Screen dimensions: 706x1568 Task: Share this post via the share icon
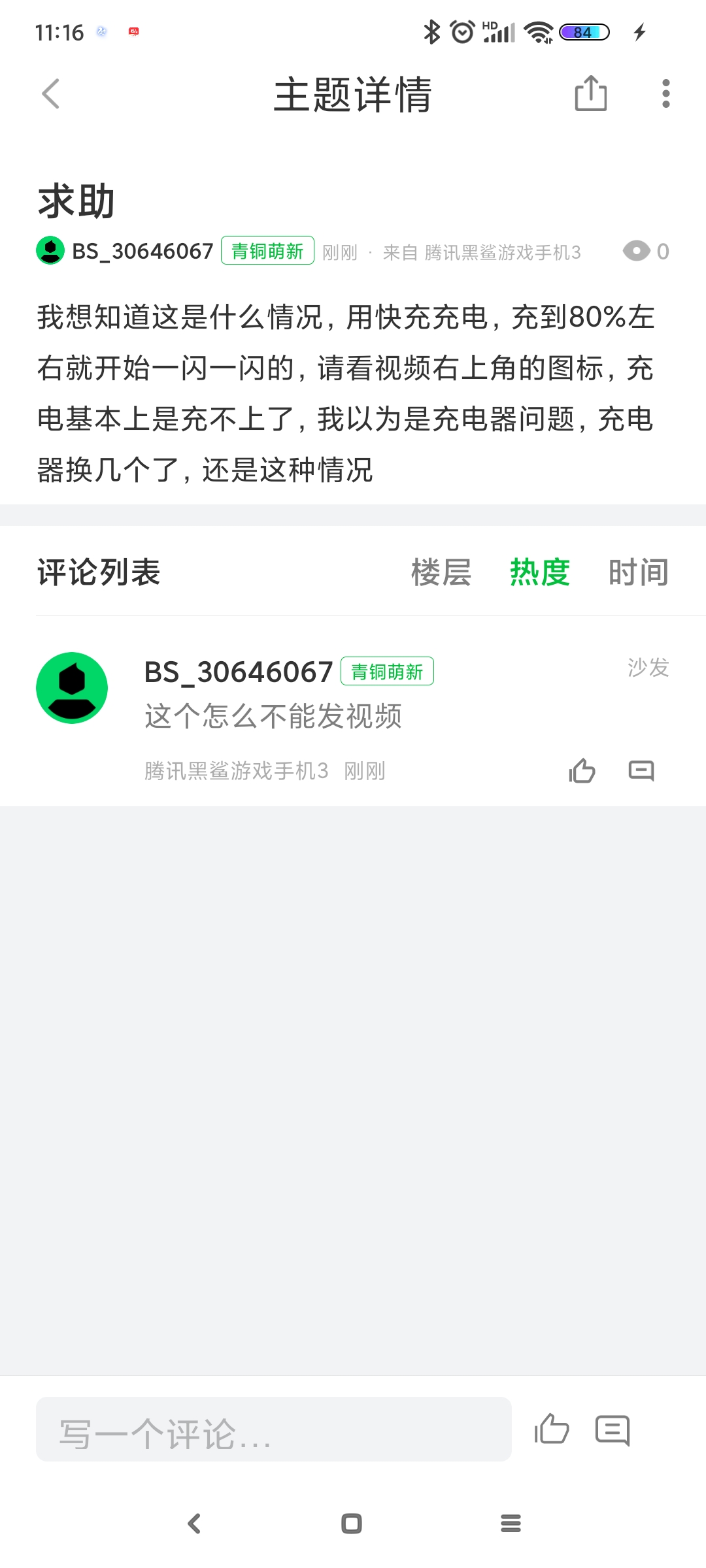[x=591, y=93]
